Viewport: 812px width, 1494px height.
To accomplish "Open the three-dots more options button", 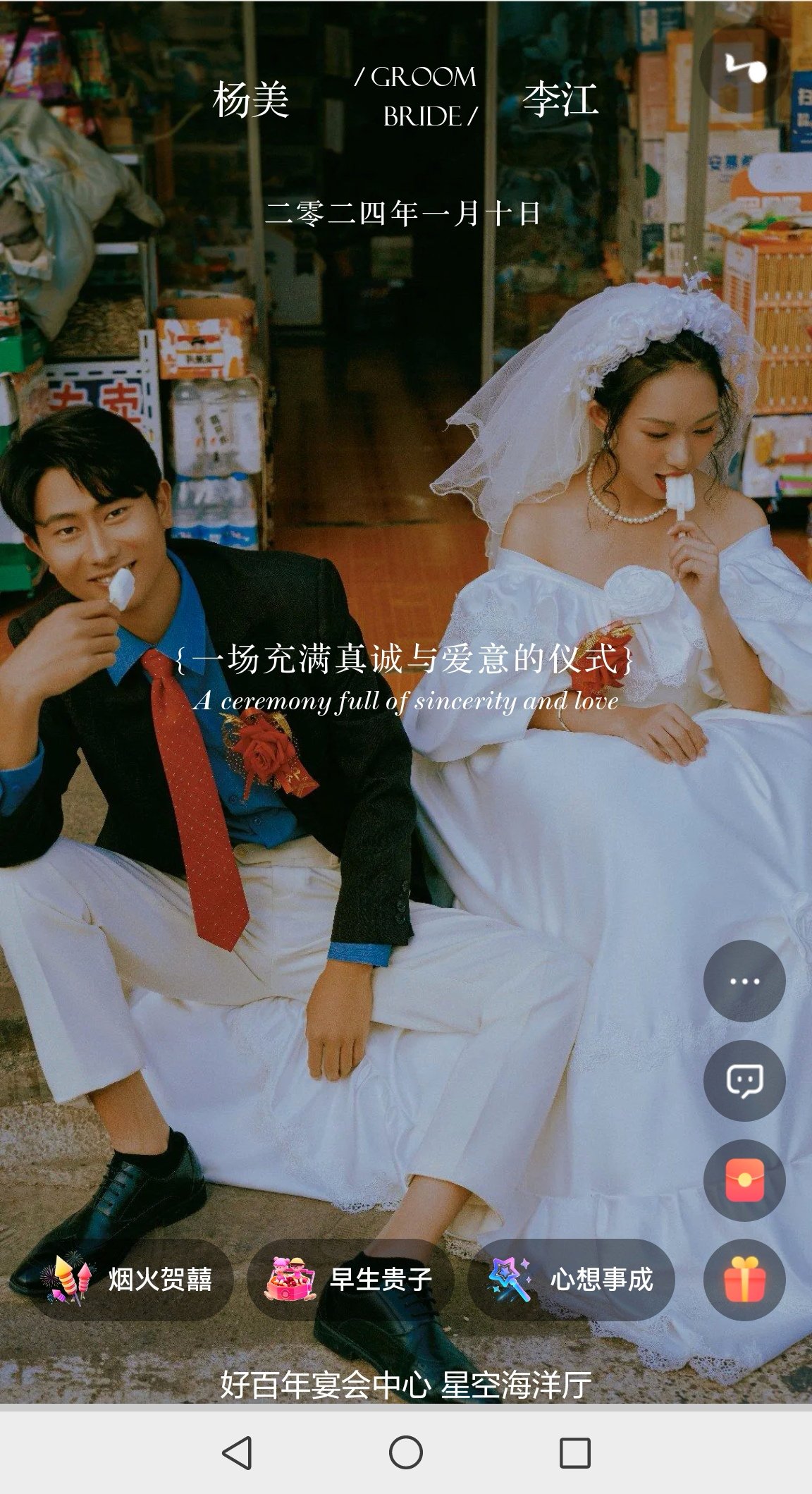I will click(x=744, y=981).
